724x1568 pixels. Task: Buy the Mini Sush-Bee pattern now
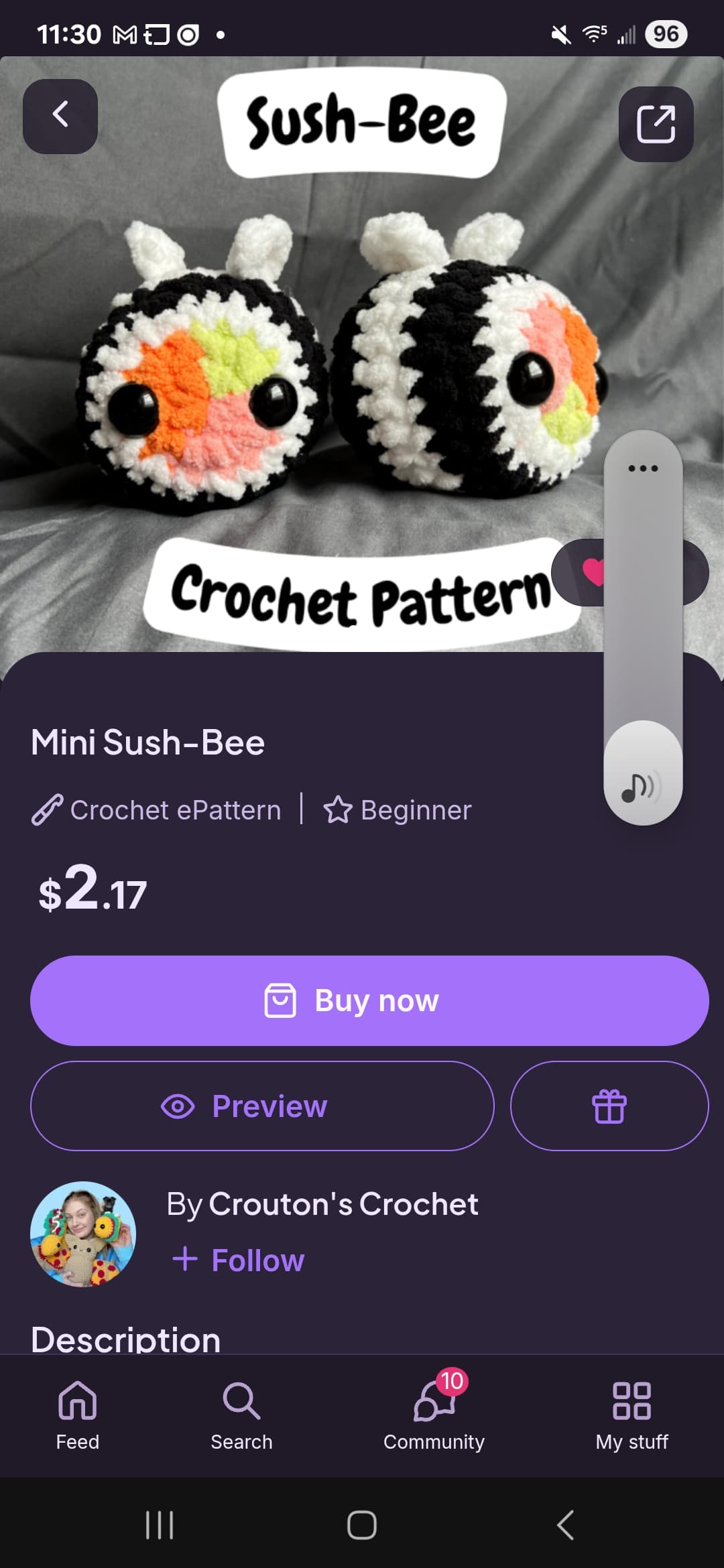(369, 1000)
